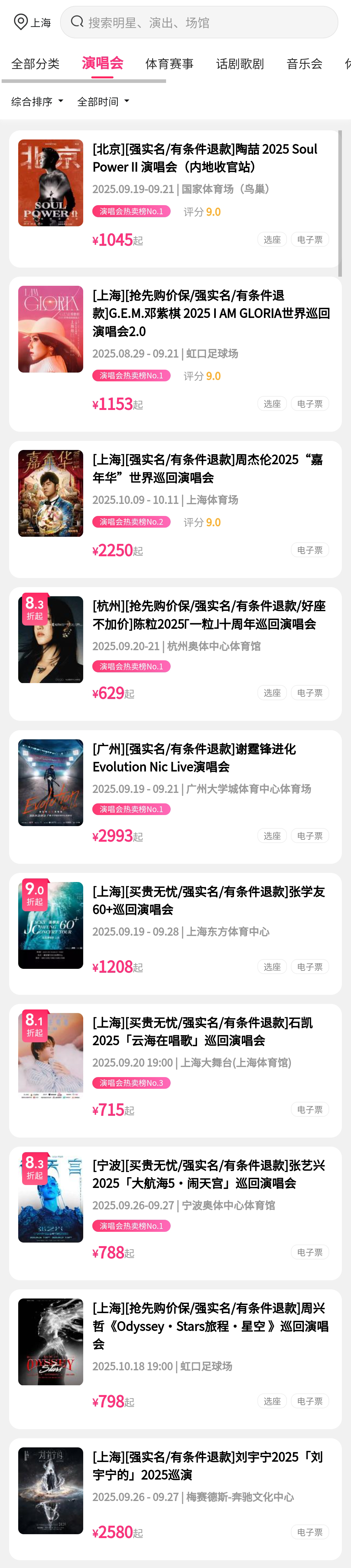Switch to the 音乐会 tab
This screenshot has height=1568, width=351.
click(304, 64)
